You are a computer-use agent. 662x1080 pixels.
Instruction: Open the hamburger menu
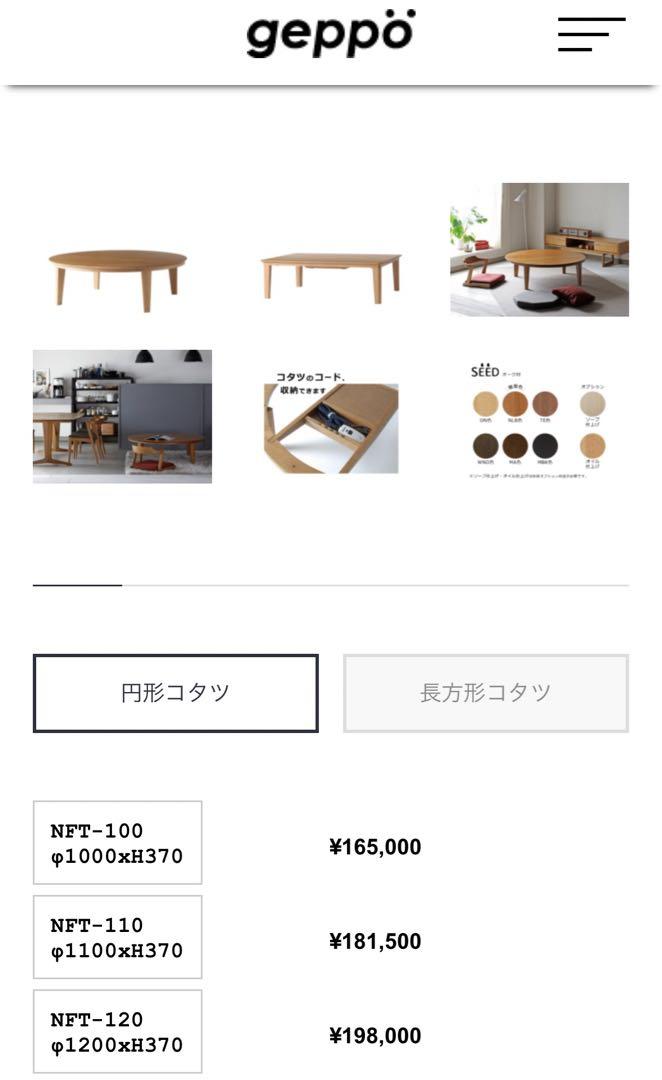pyautogui.click(x=591, y=34)
